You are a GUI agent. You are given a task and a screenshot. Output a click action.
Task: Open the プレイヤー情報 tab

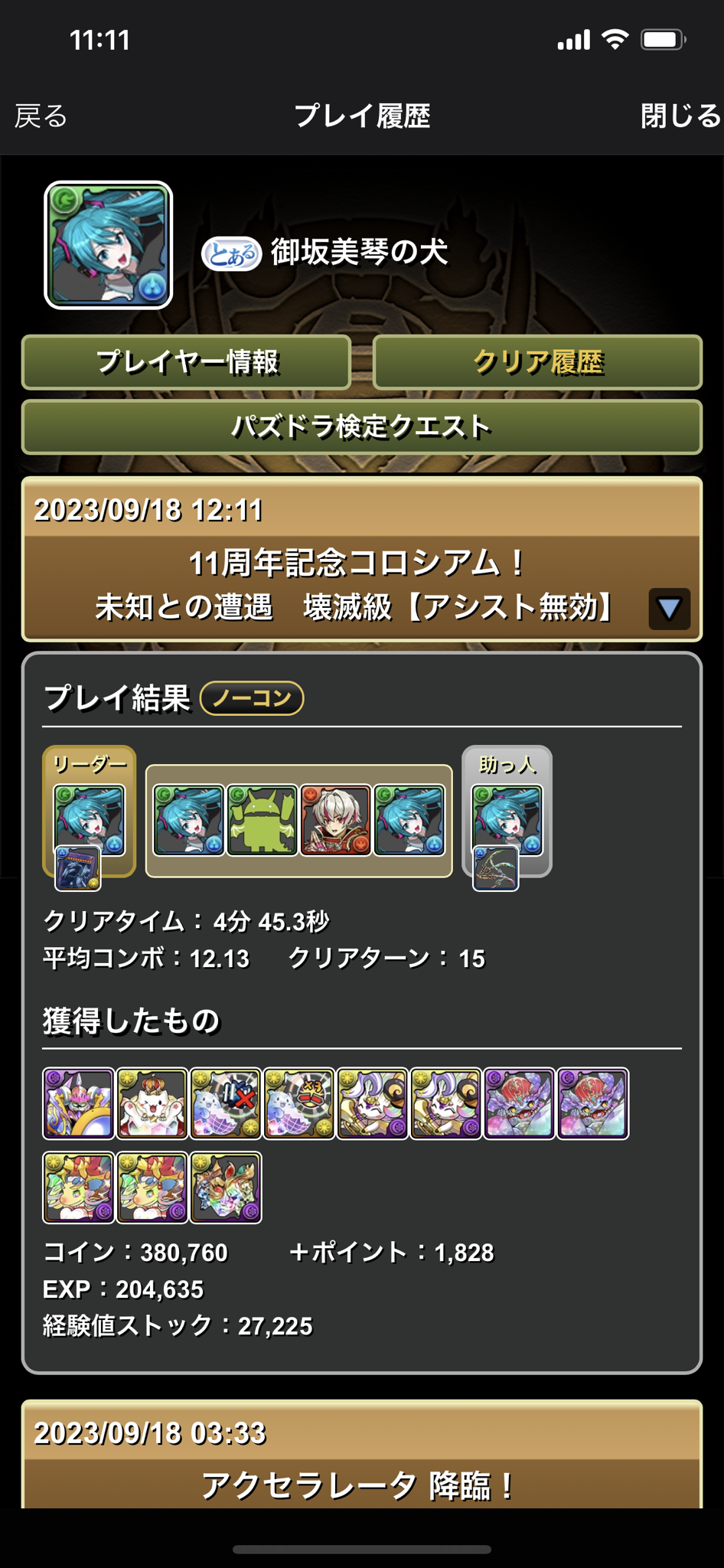pos(187,362)
